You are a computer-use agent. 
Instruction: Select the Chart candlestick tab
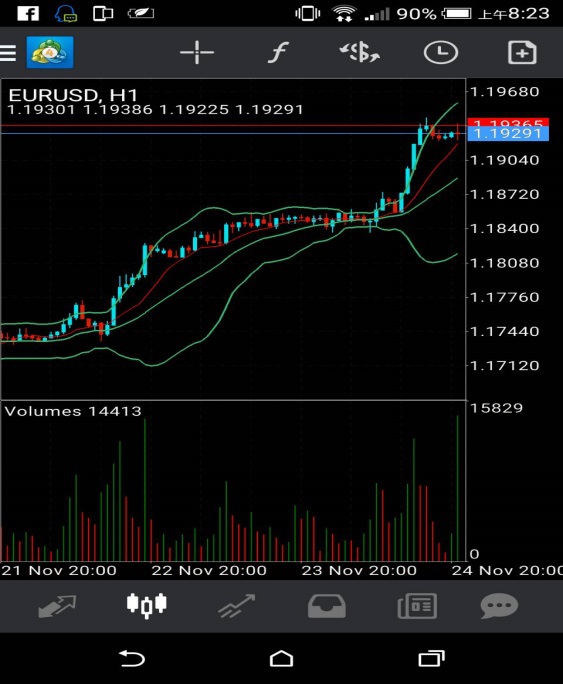[147, 605]
